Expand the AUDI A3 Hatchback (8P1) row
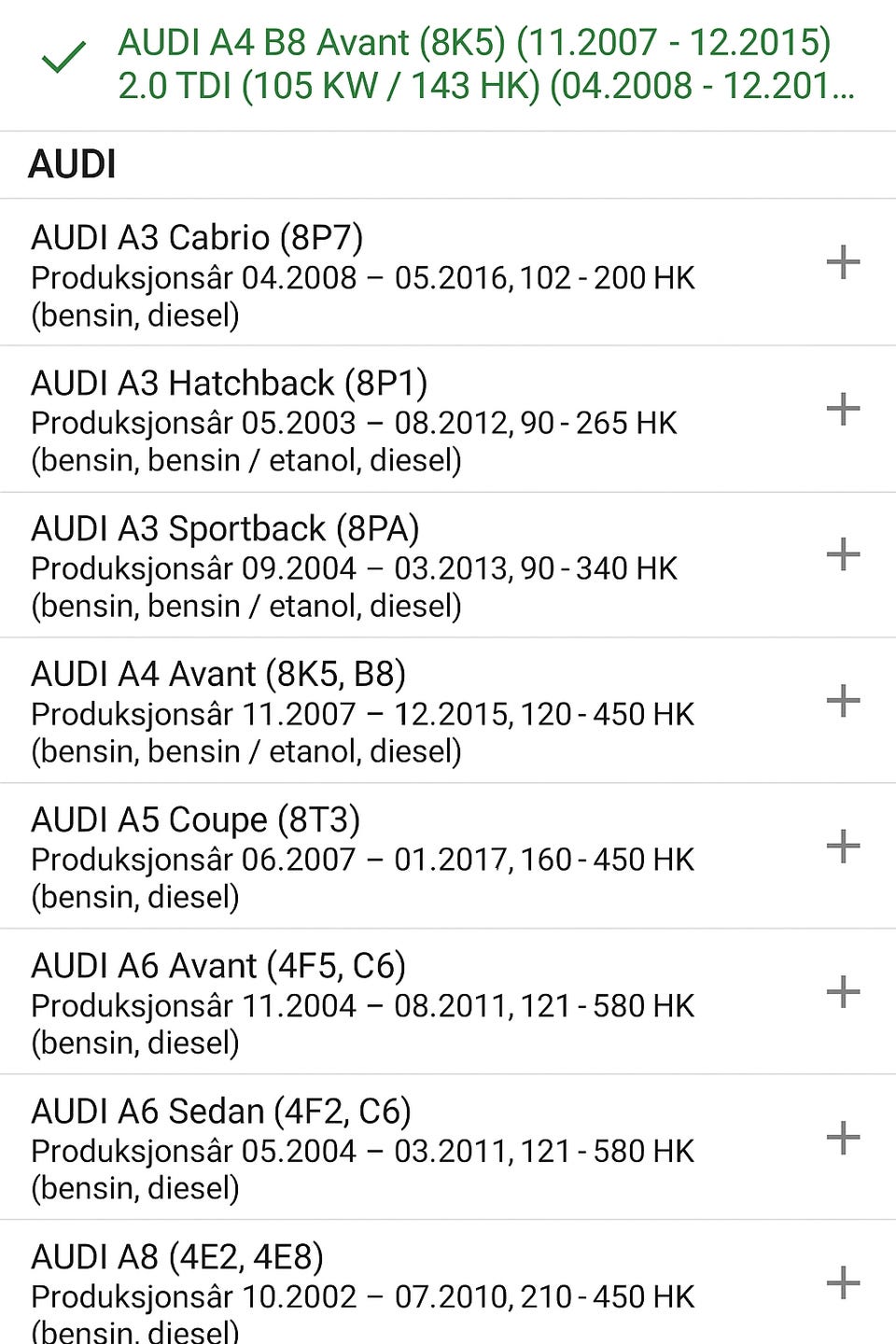 (x=843, y=409)
